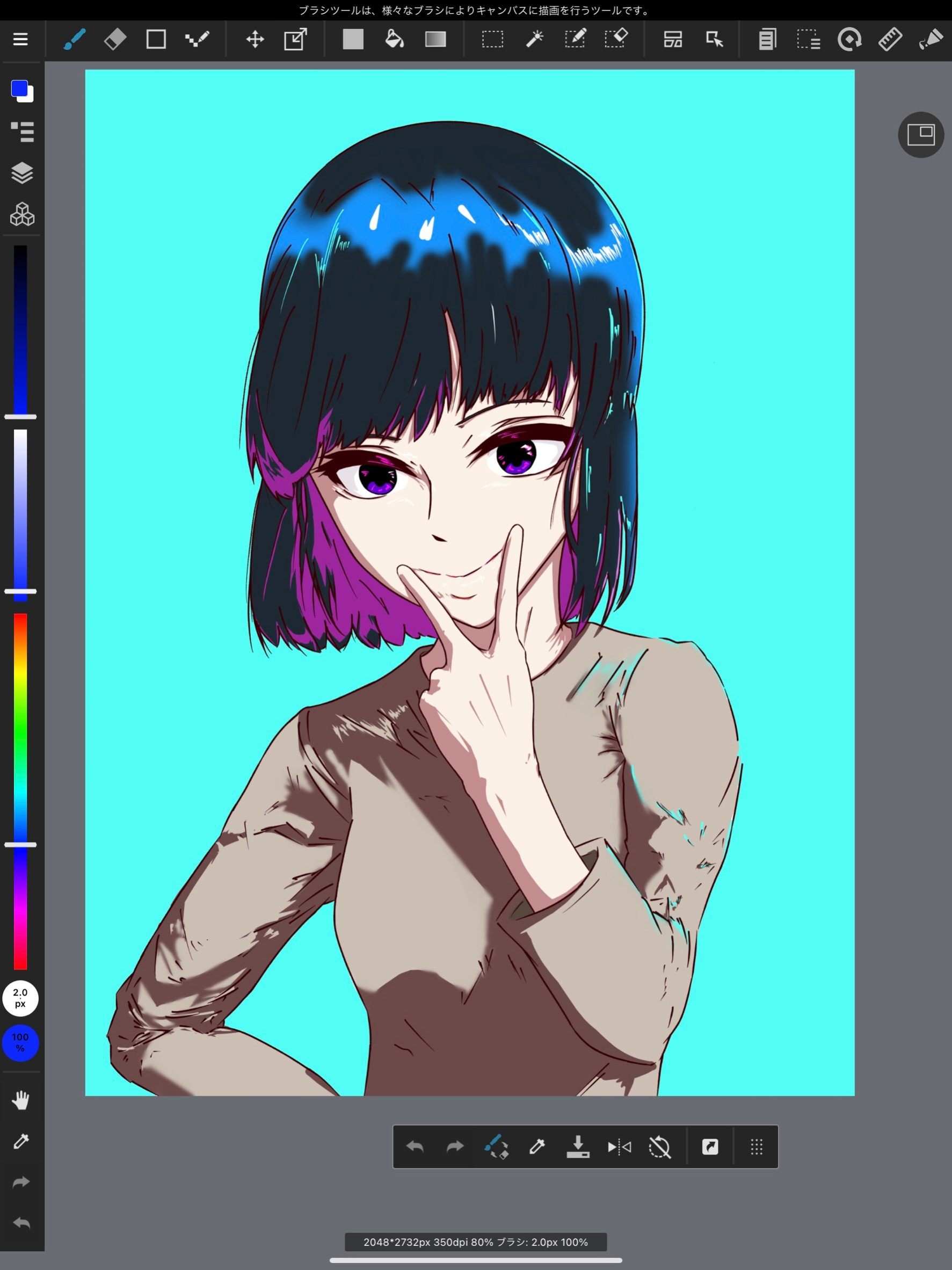Select the magic wand tool
Screen dimensions: 952x1270
point(534,39)
